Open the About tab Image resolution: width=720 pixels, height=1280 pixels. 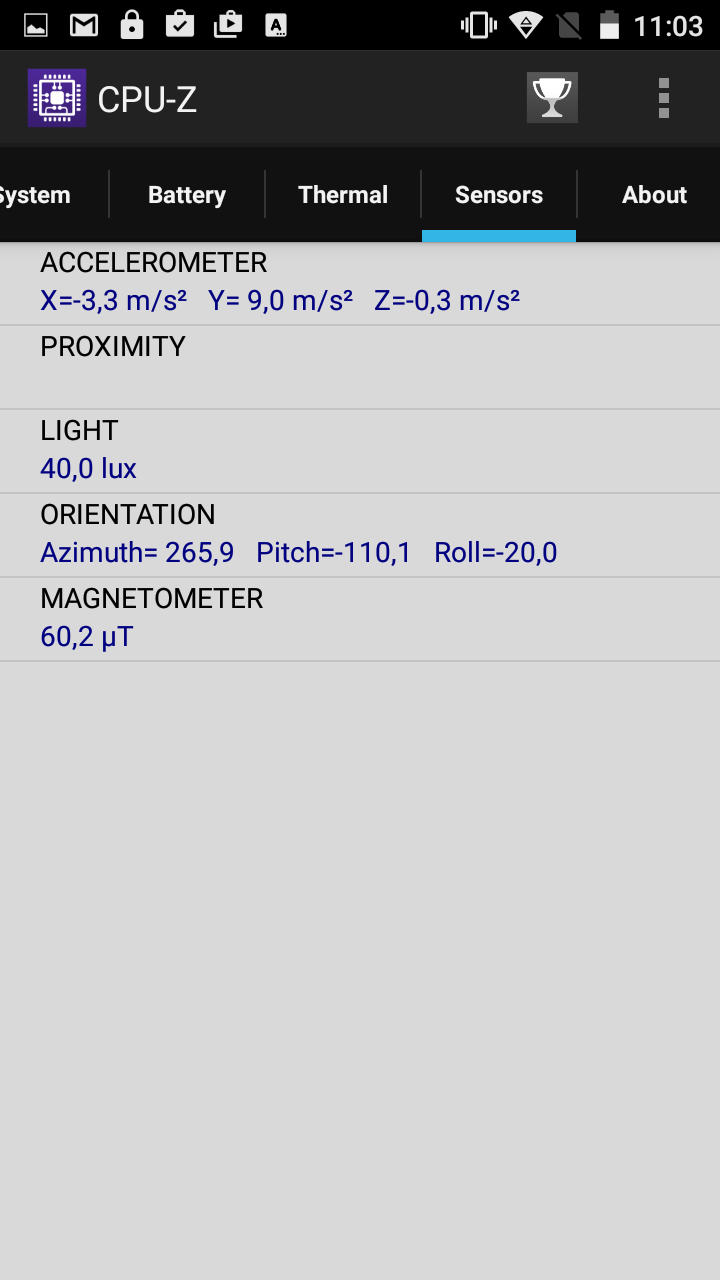click(654, 195)
